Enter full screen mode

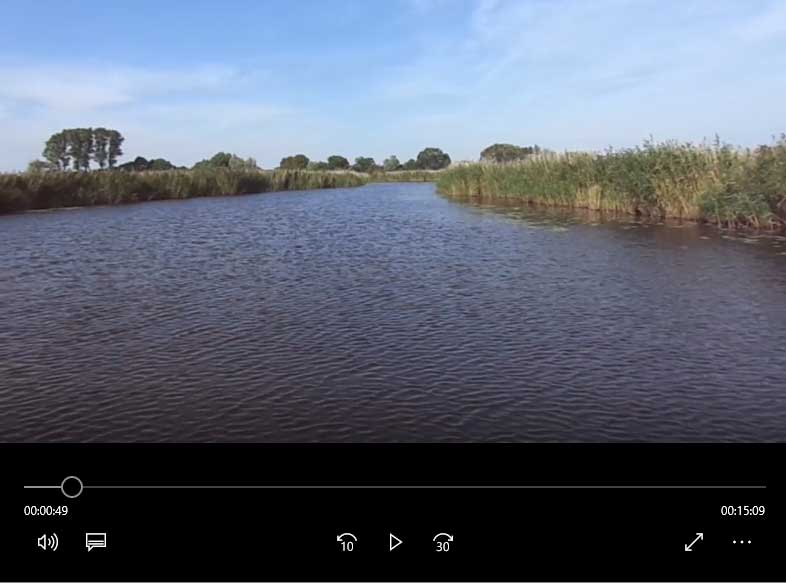tap(694, 542)
